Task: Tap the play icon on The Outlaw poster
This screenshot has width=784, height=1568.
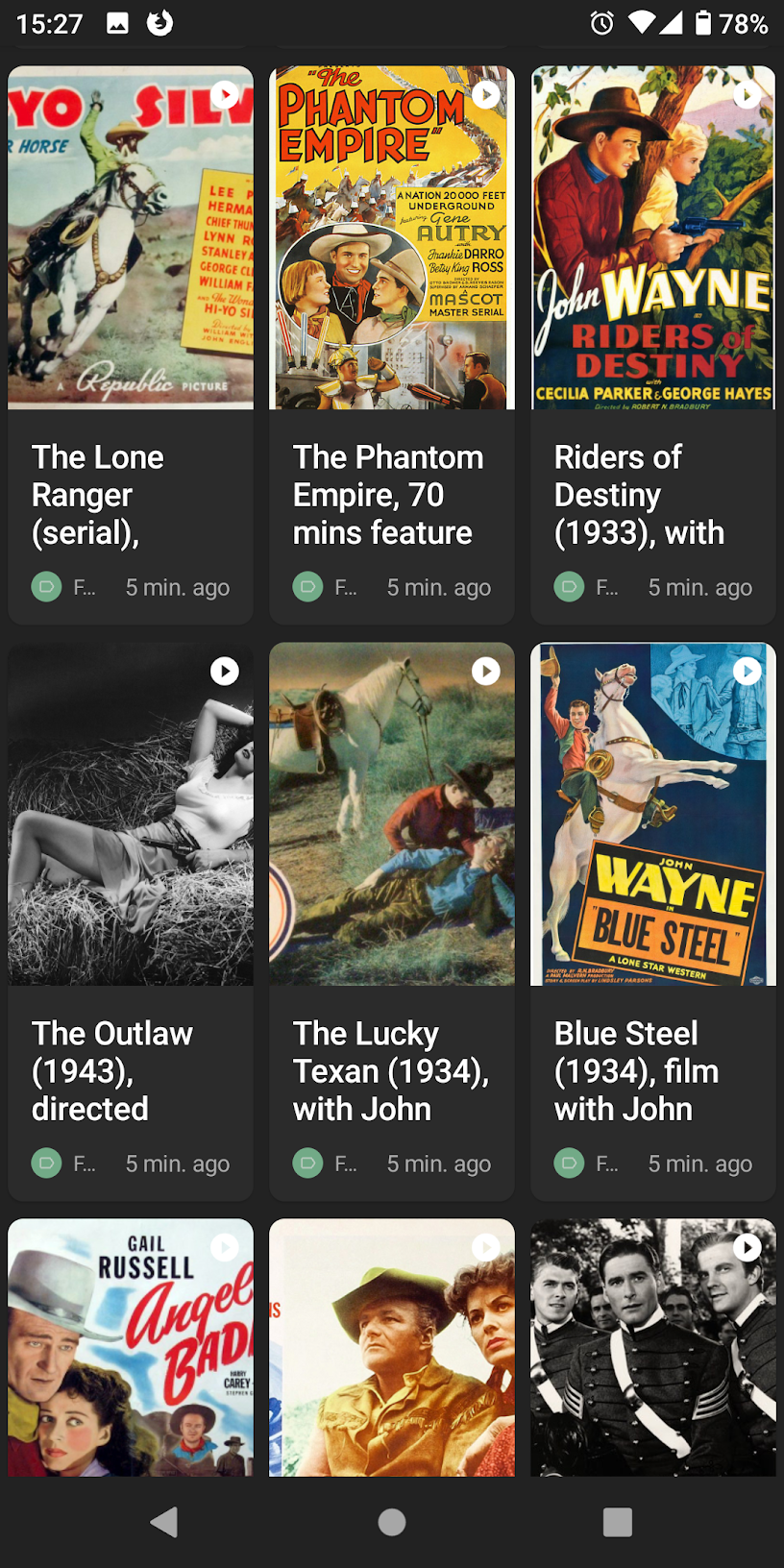Action: [x=225, y=672]
